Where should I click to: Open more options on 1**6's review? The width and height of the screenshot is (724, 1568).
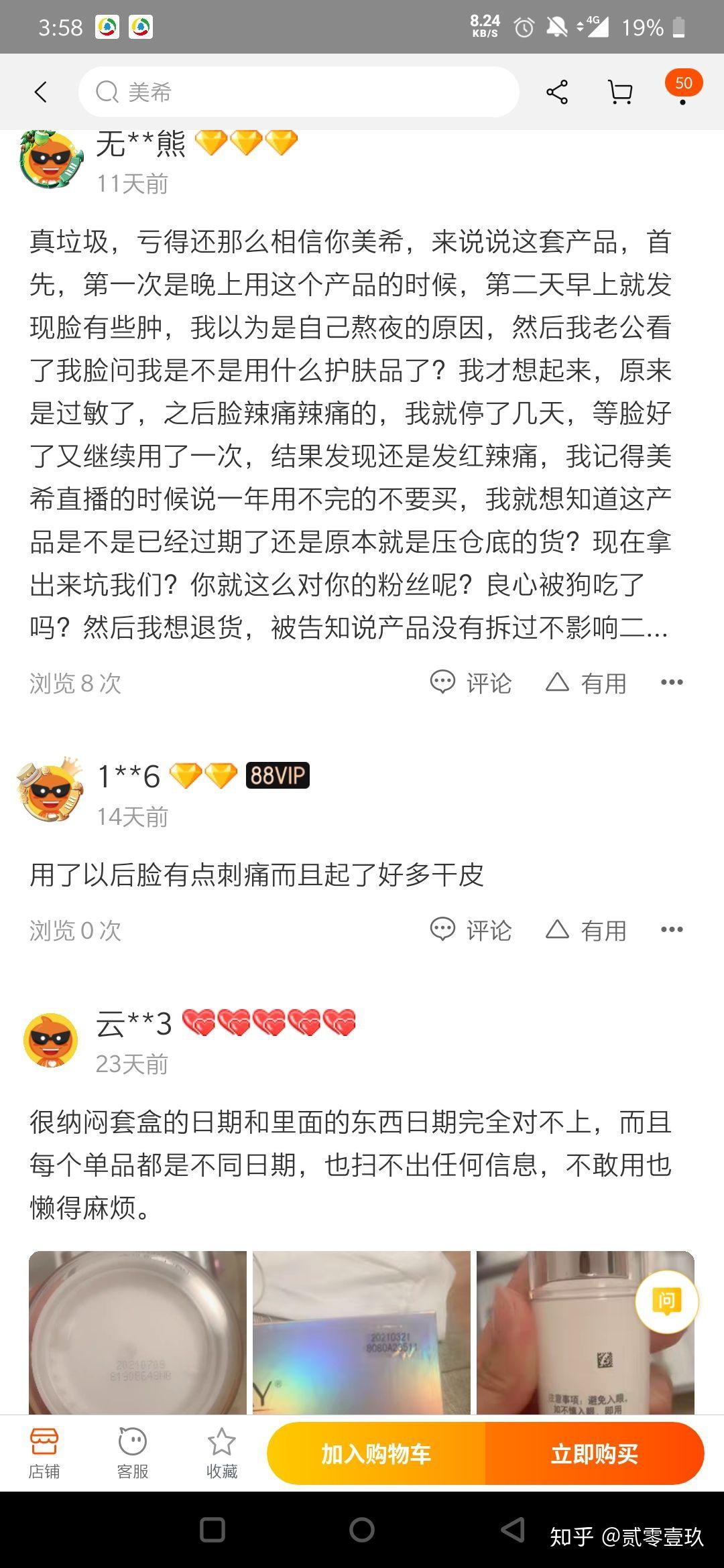[x=672, y=929]
